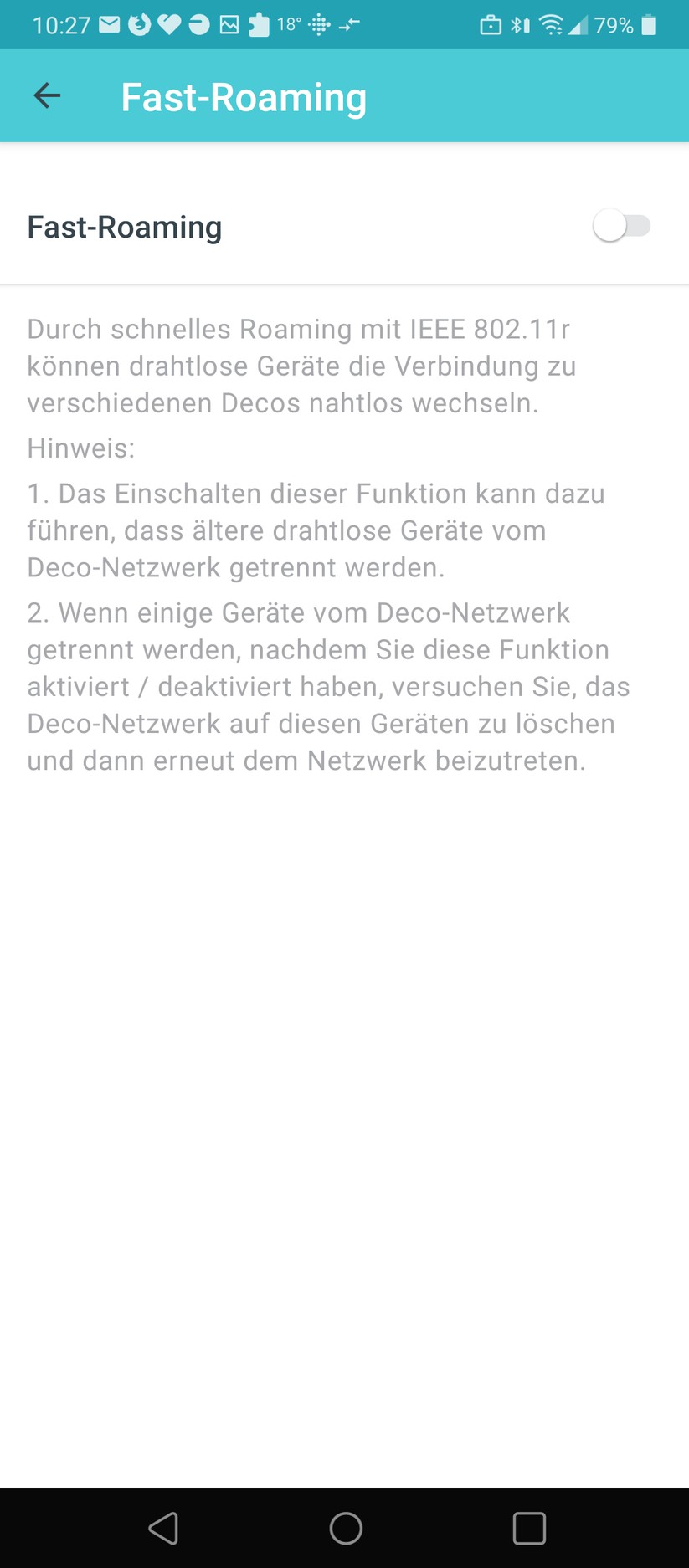Tap the Bluetooth status icon
This screenshot has height=1568, width=689.
point(519,24)
